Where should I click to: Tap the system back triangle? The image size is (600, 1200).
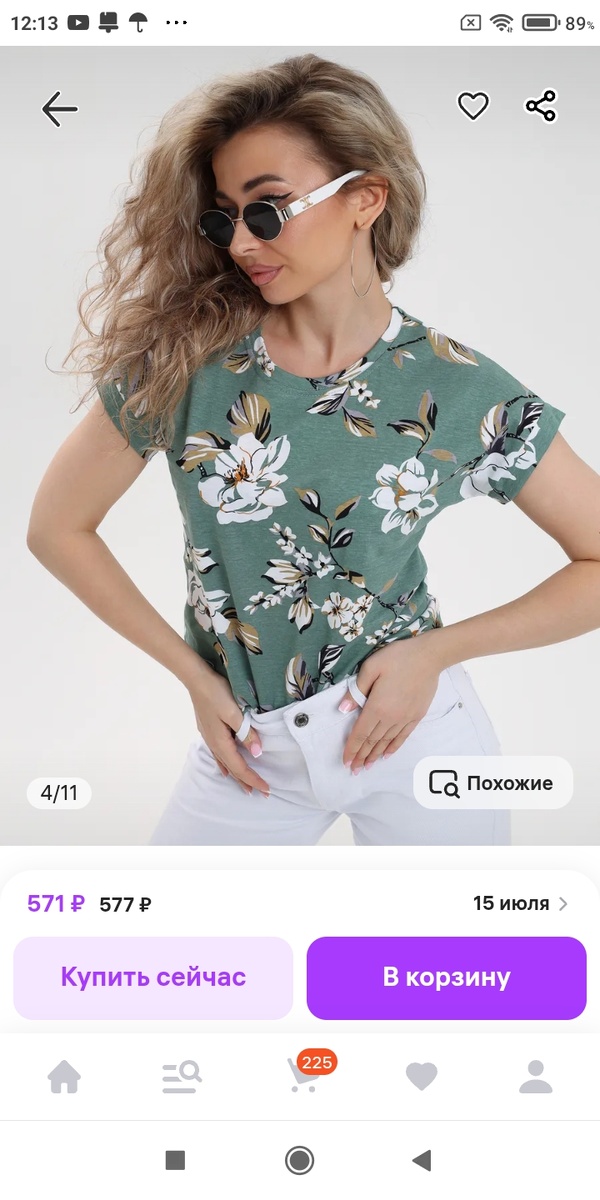422,1160
